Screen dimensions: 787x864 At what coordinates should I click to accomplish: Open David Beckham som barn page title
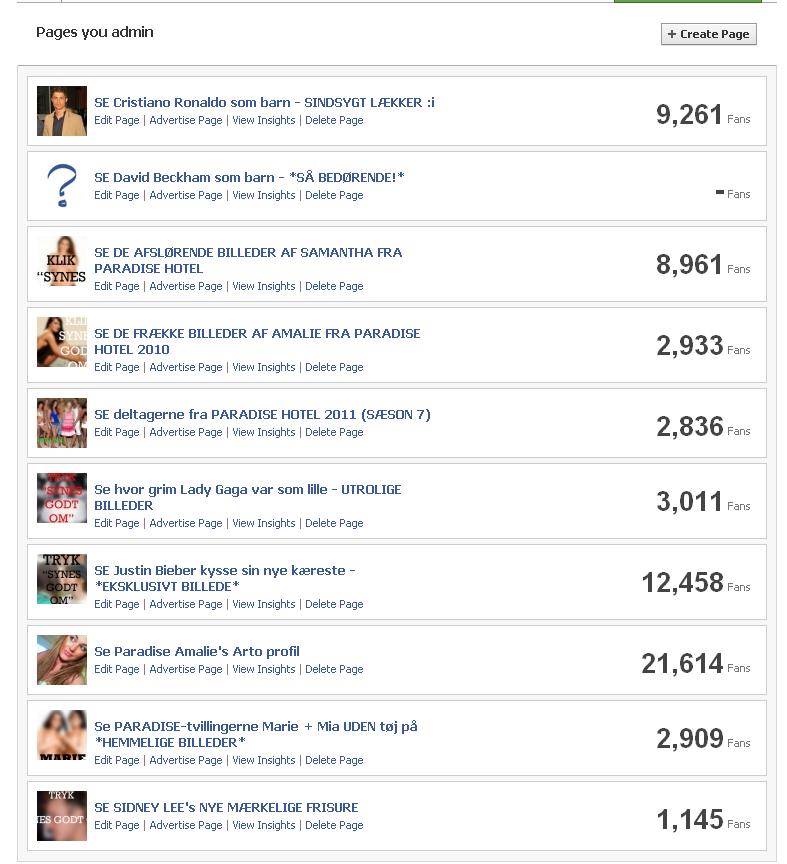[x=248, y=177]
